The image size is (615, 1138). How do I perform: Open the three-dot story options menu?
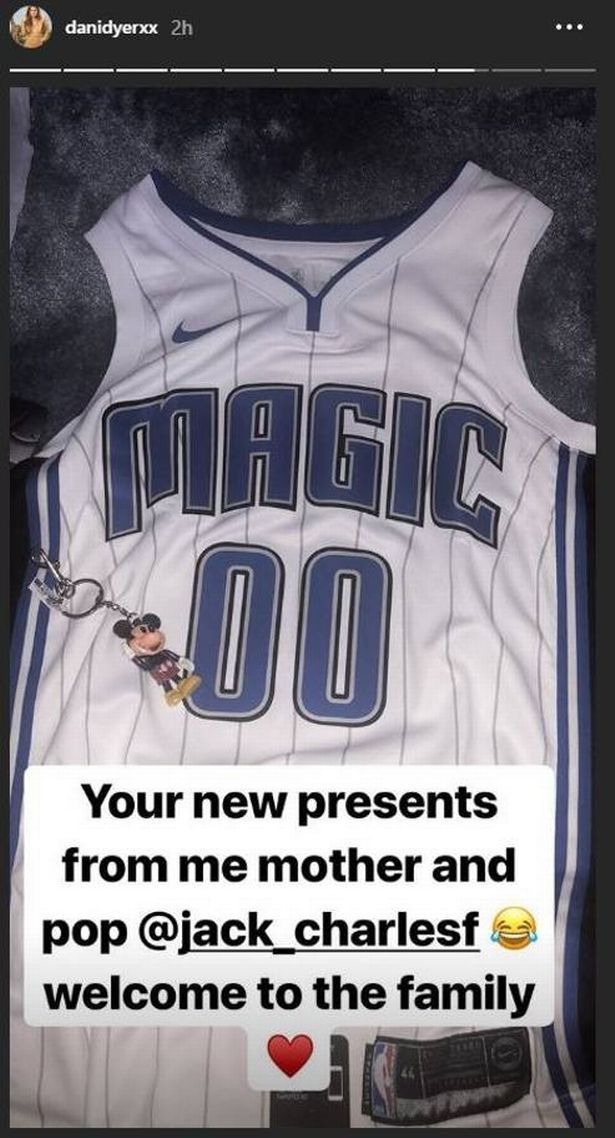[569, 28]
